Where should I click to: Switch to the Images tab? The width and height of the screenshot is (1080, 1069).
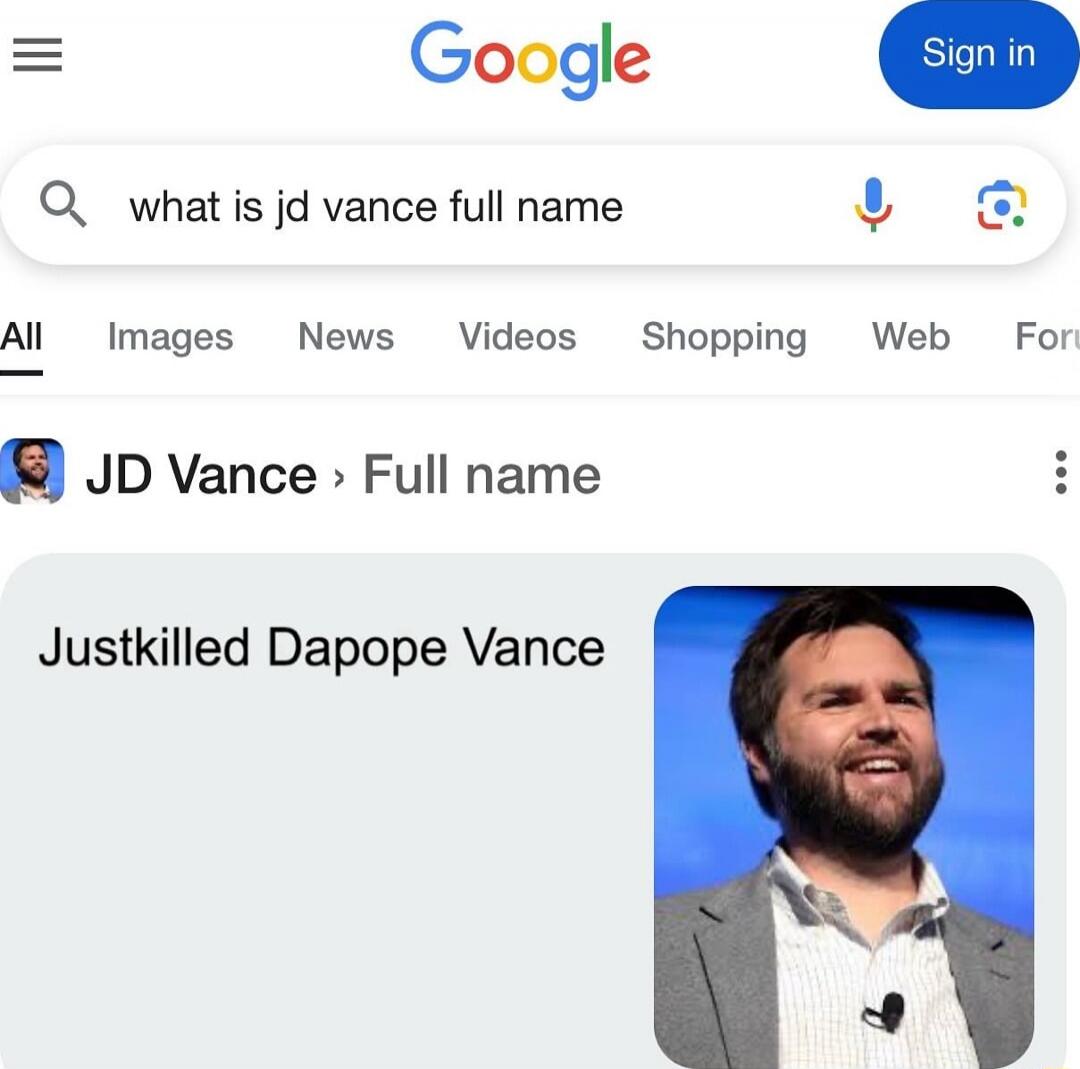pyautogui.click(x=170, y=337)
